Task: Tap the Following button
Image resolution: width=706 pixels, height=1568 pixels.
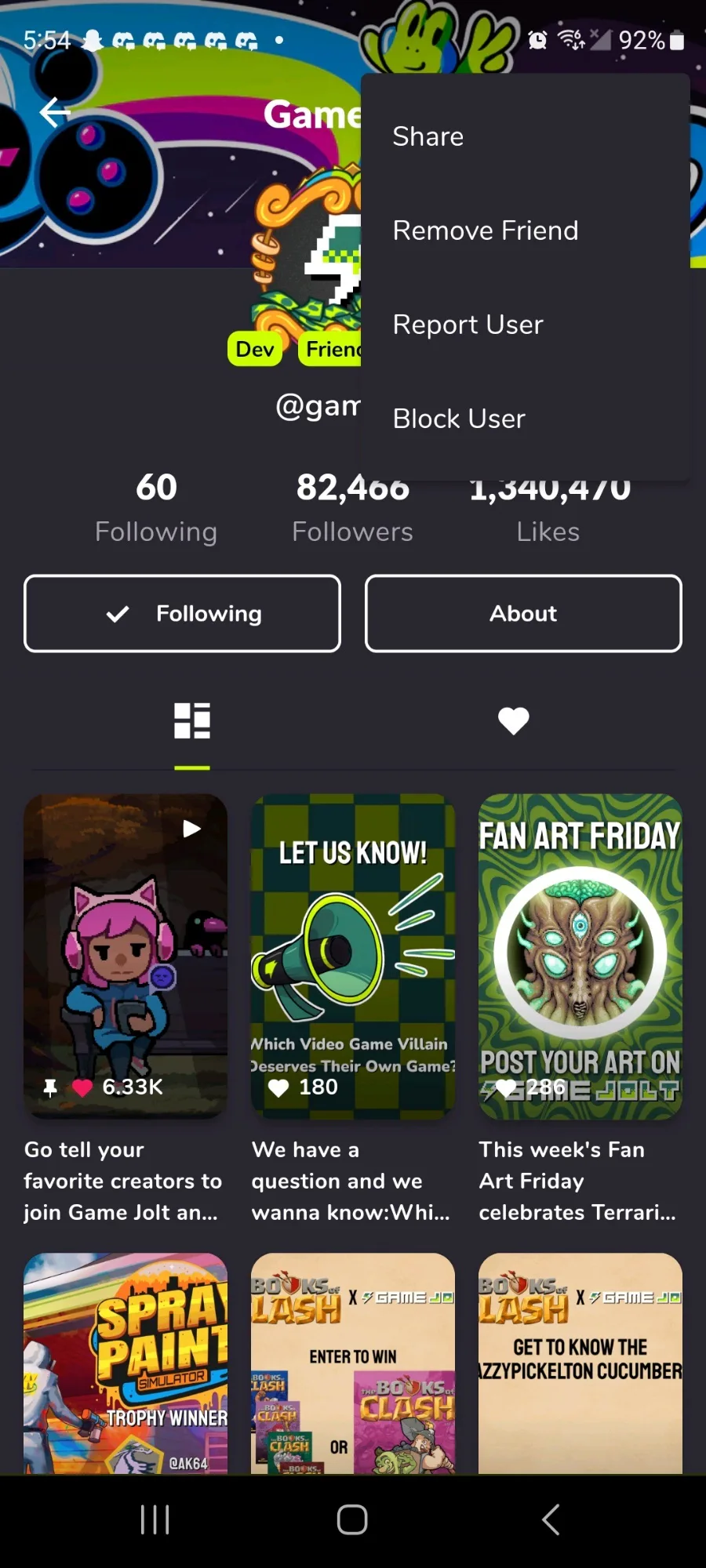Action: [x=182, y=613]
